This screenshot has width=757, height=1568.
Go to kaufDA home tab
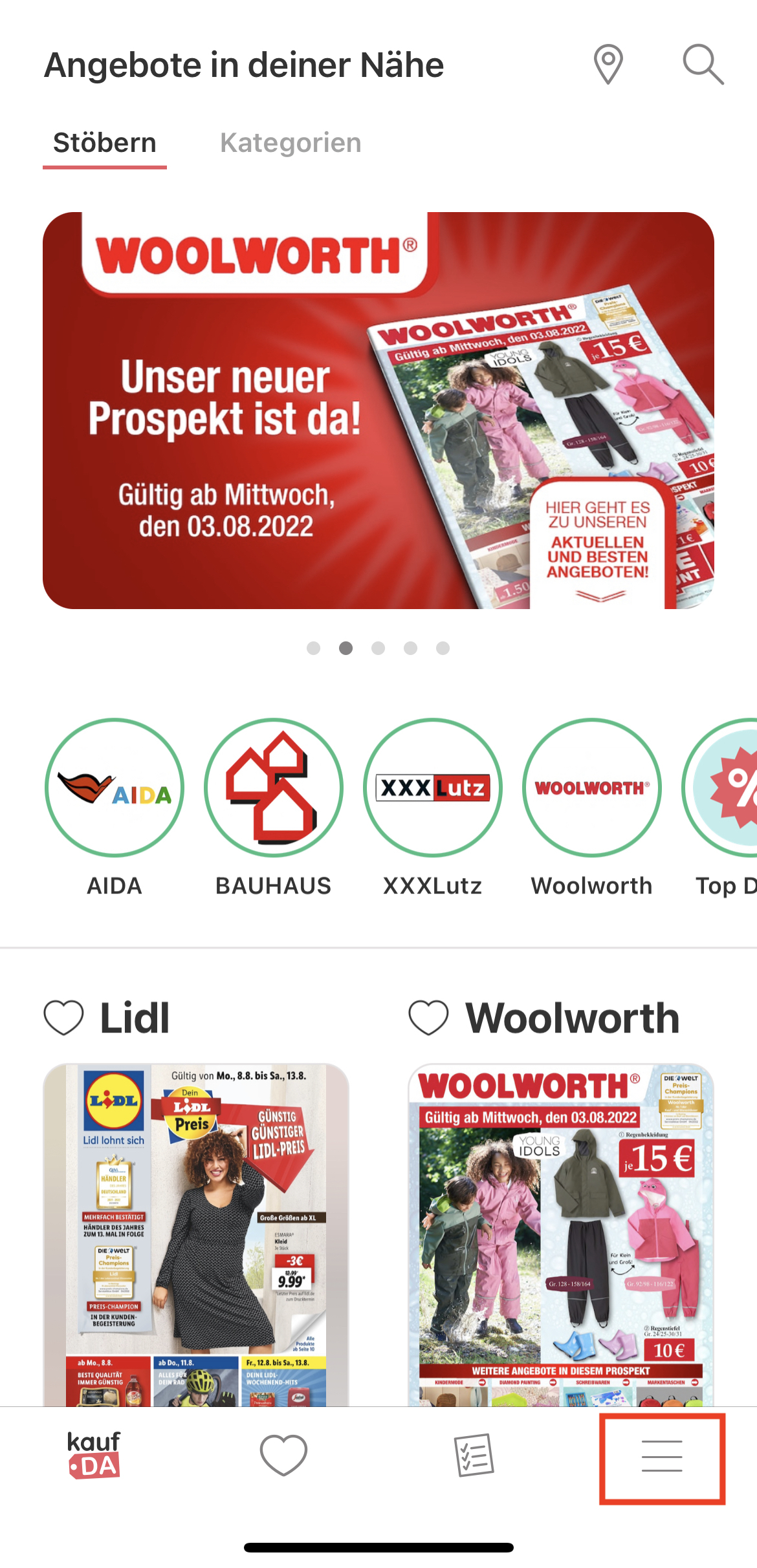click(x=94, y=1455)
